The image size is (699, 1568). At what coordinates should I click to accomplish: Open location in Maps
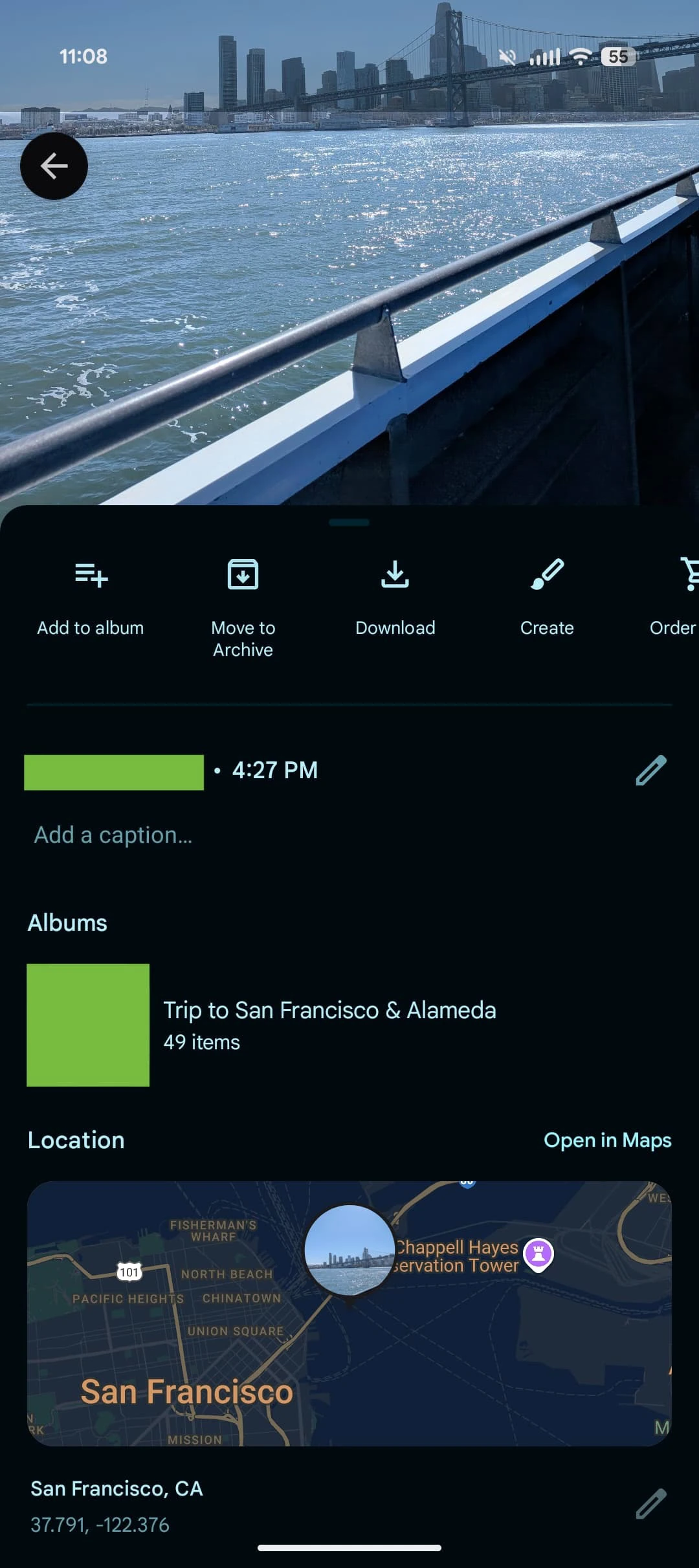tap(606, 1140)
